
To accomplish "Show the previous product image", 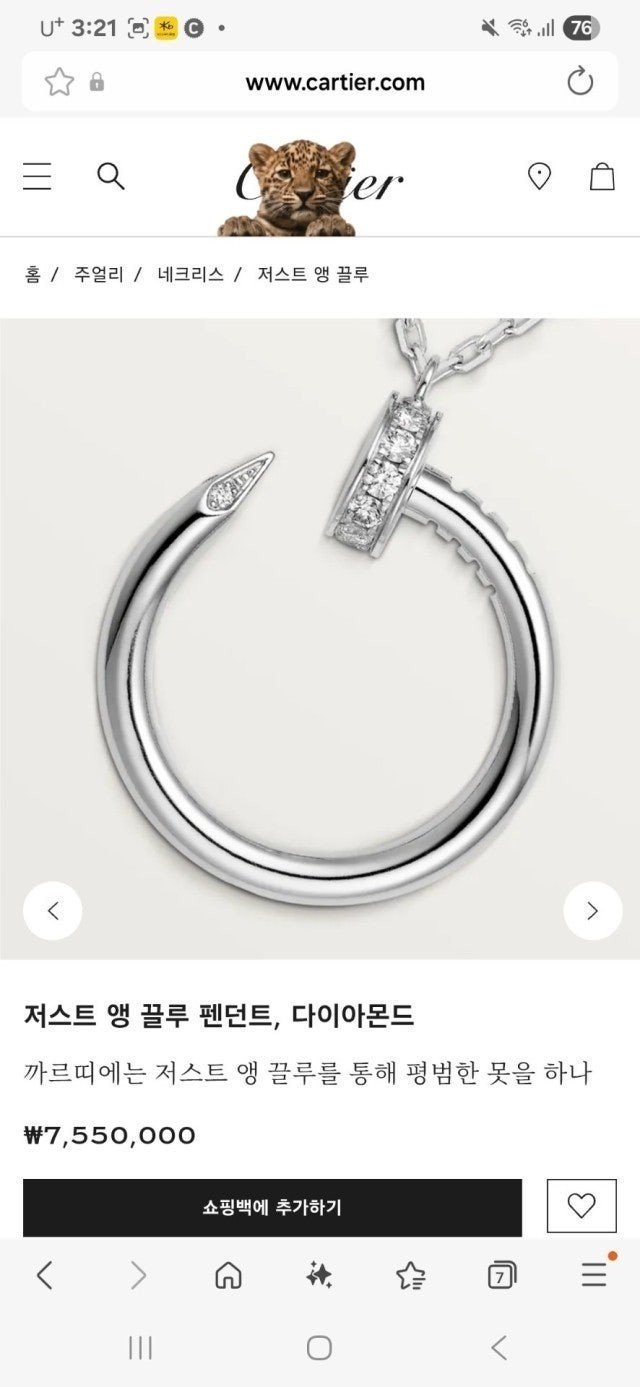I will (53, 910).
